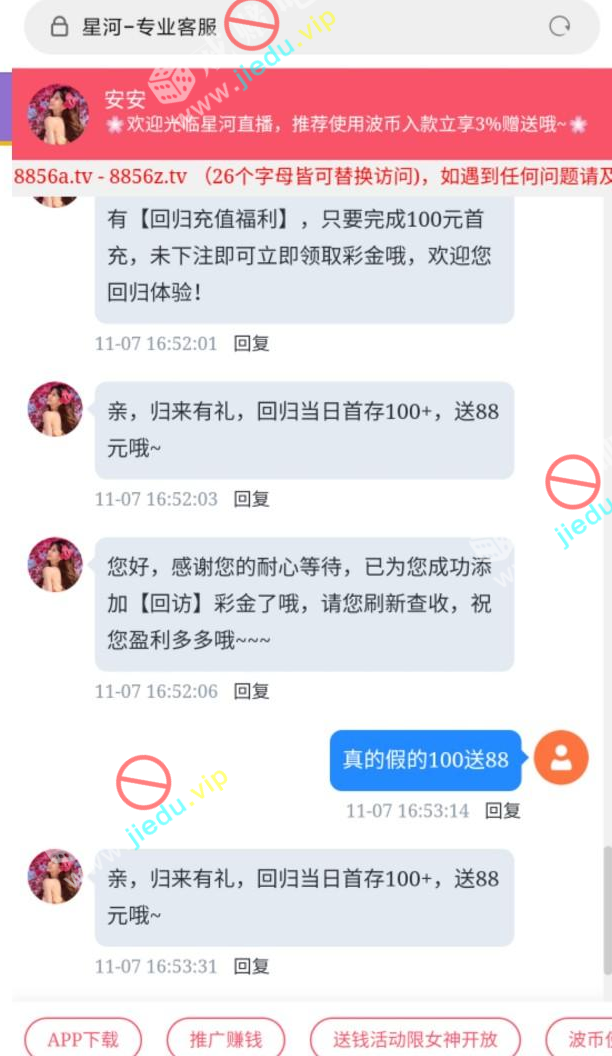Viewport: 612px width, 1056px height.
Task: Open 送钱活动限女神开放 chip
Action: coord(416,1039)
